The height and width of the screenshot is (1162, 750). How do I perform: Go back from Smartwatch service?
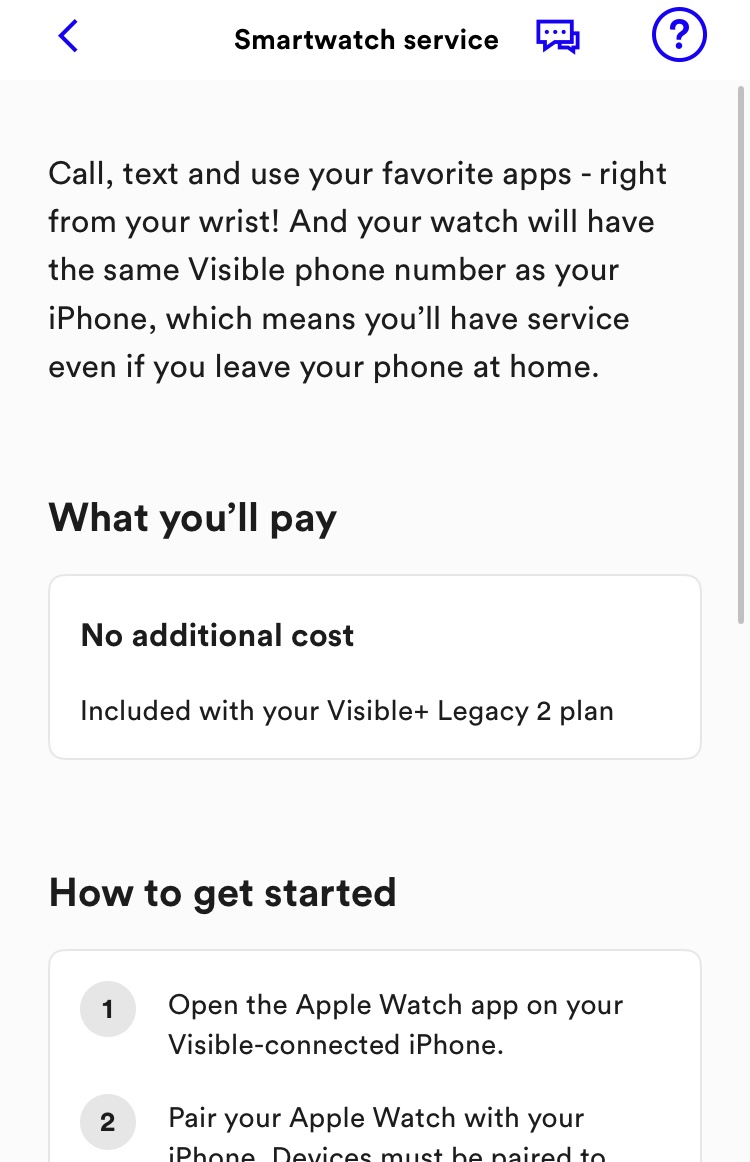tap(68, 38)
